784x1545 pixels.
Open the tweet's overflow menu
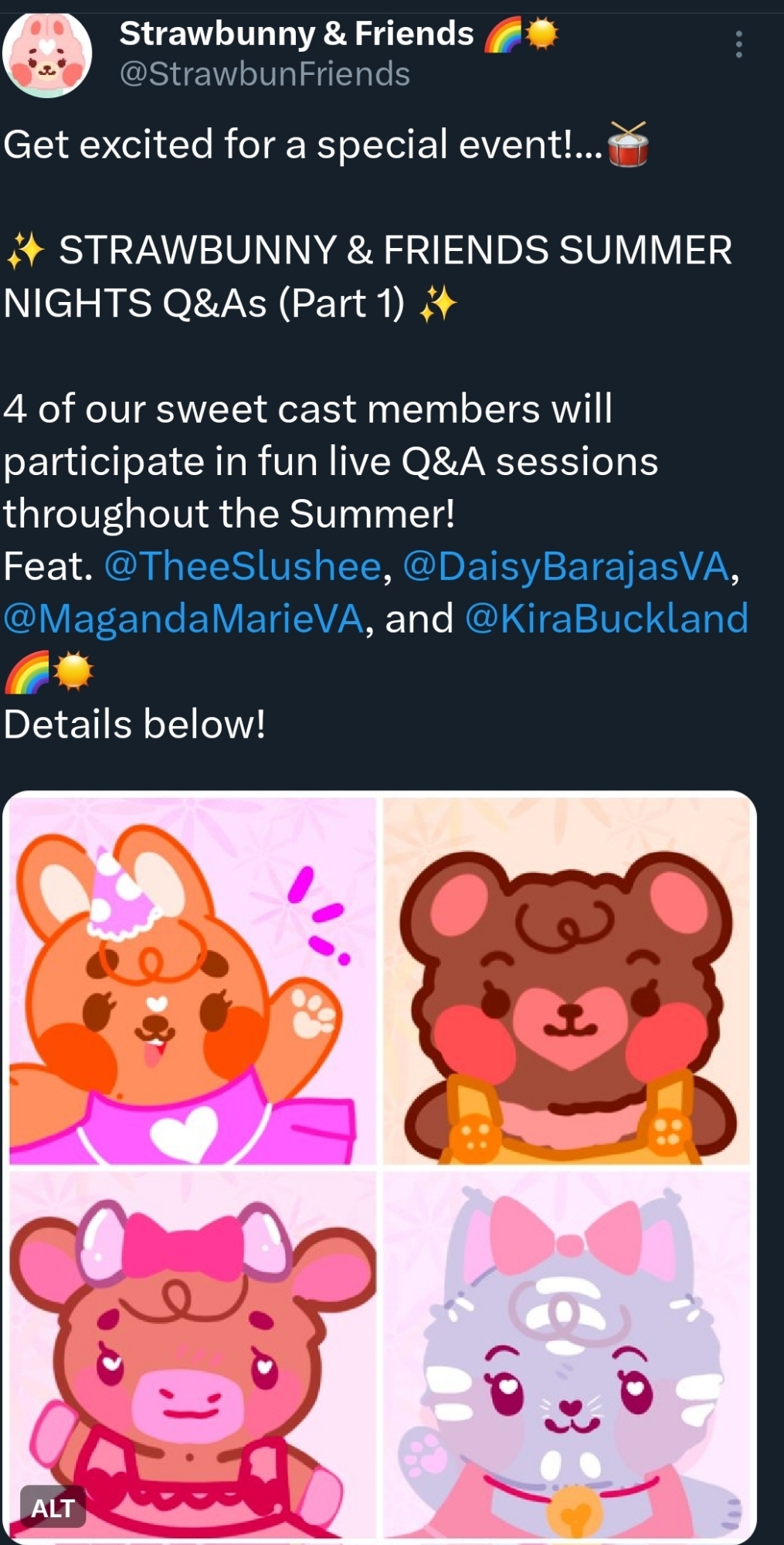(738, 45)
